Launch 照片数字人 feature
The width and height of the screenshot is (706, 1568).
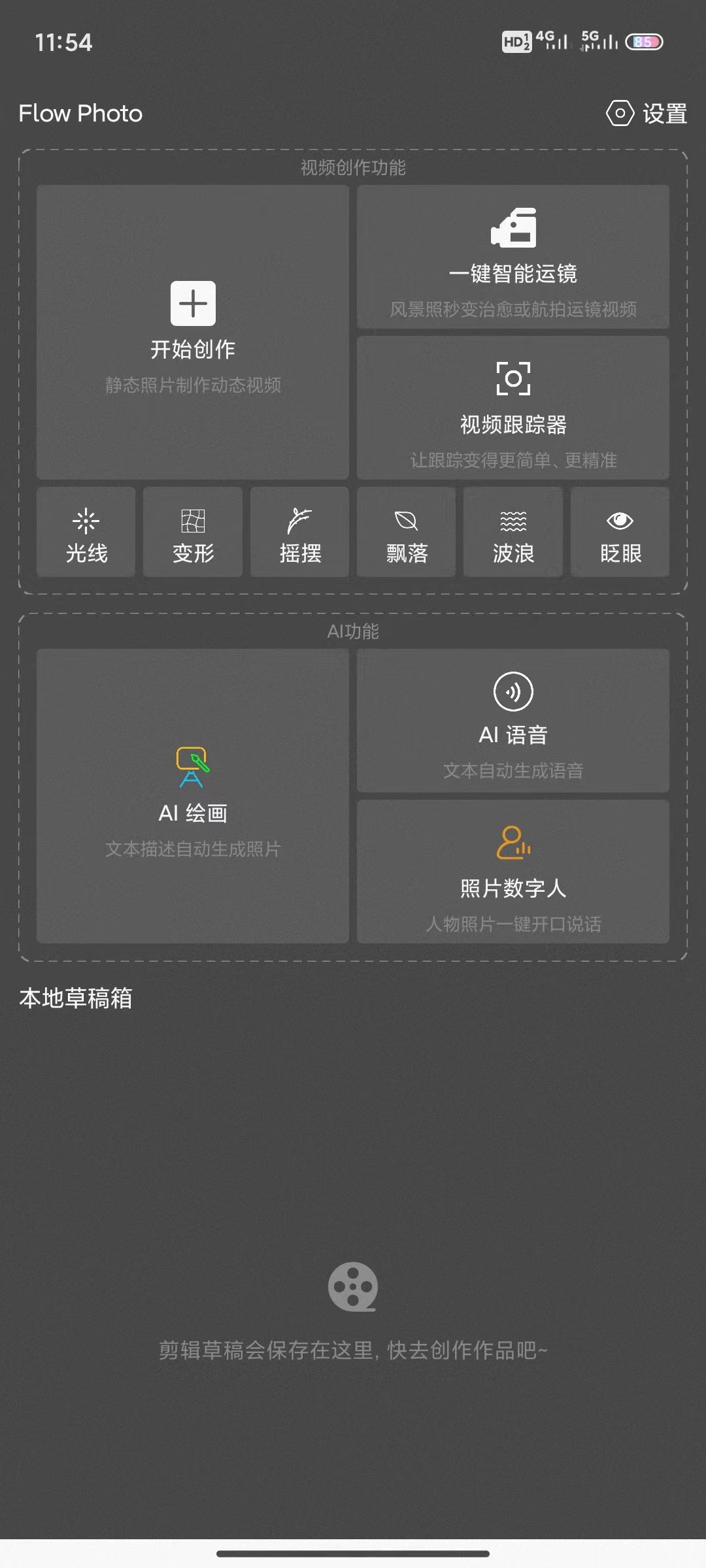[x=513, y=872]
